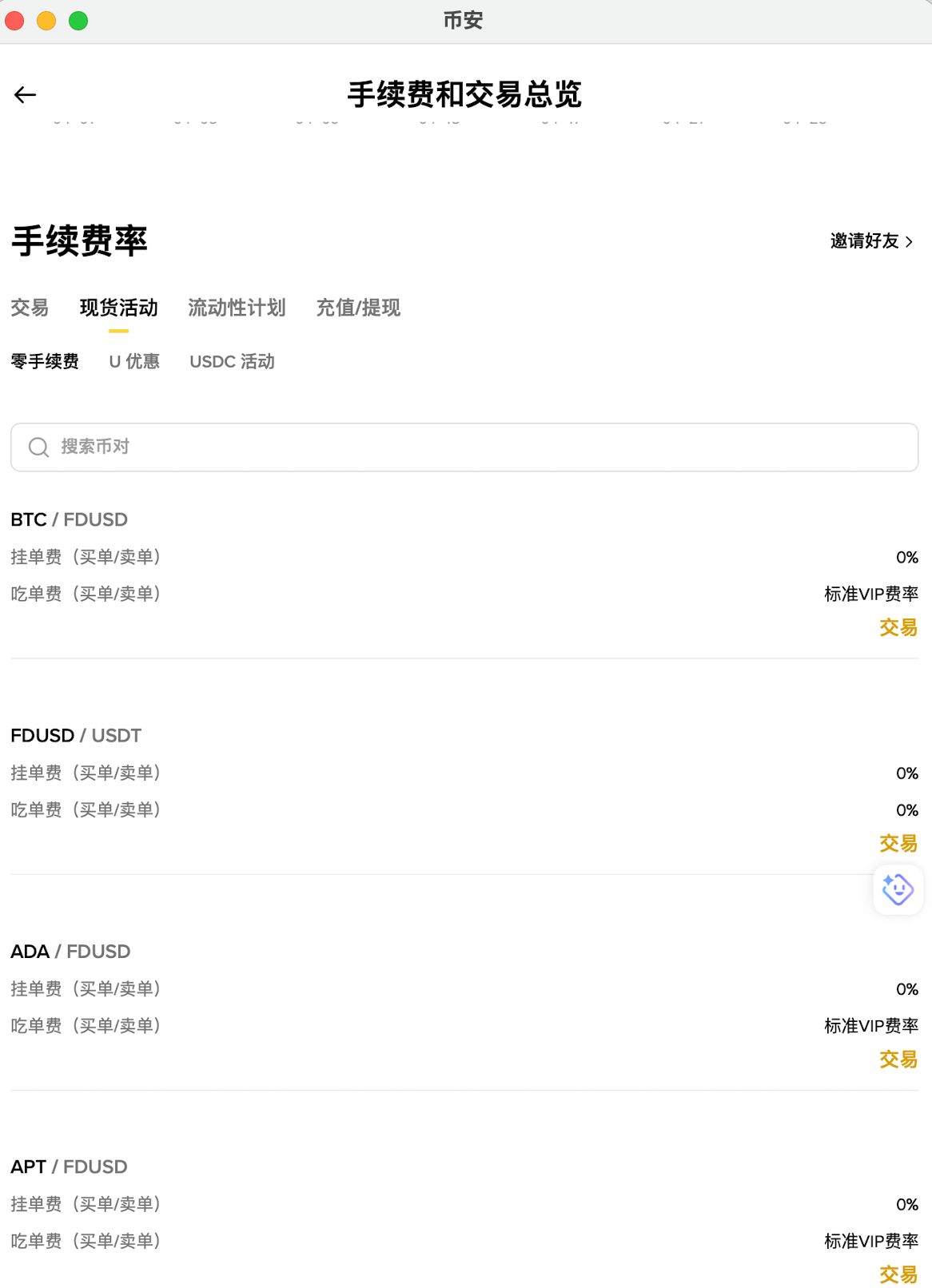The height and width of the screenshot is (1288, 932).
Task: Select the BTC/FDUSD pair name
Action: [x=70, y=519]
